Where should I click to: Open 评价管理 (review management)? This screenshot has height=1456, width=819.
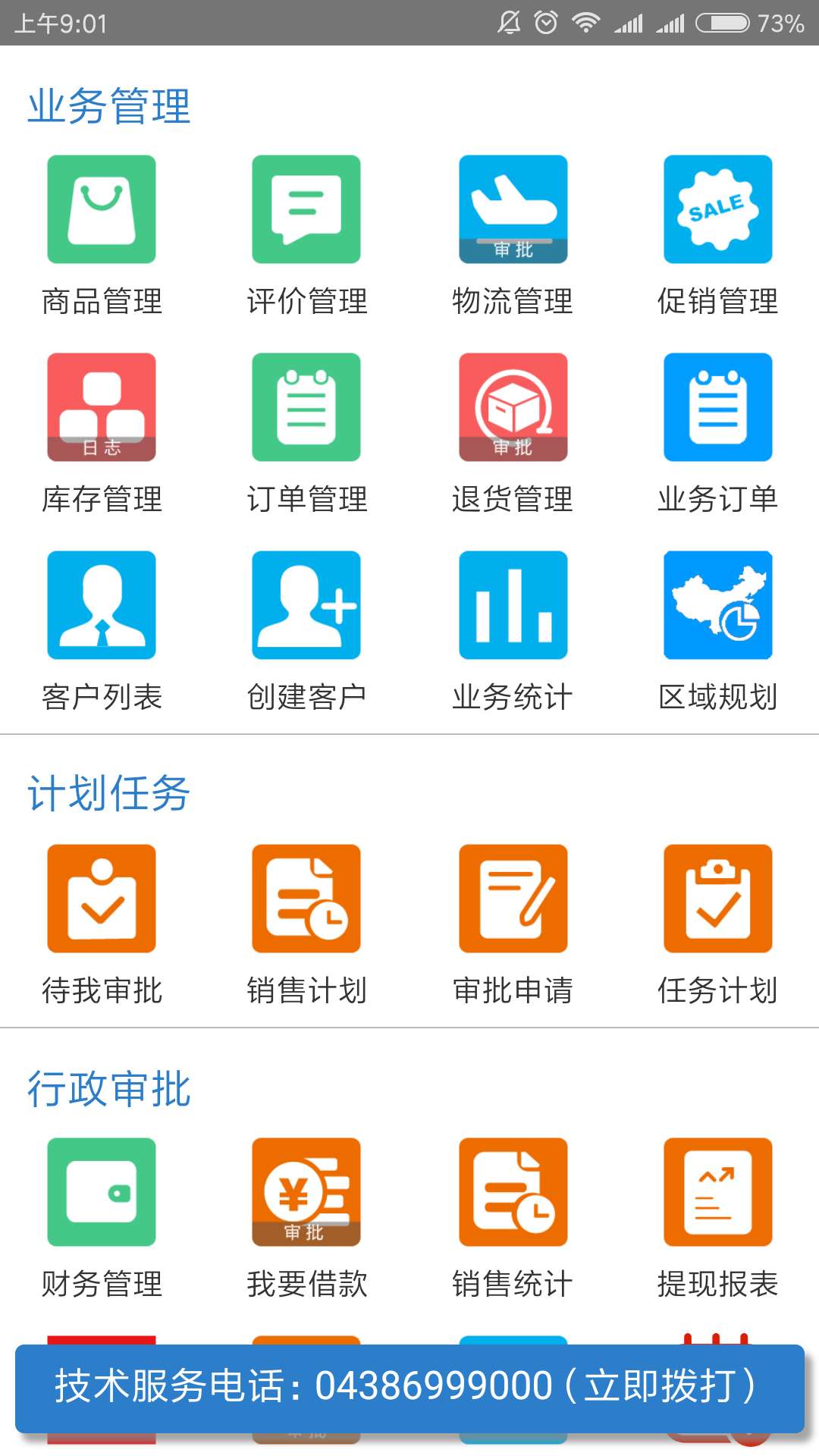(306, 210)
